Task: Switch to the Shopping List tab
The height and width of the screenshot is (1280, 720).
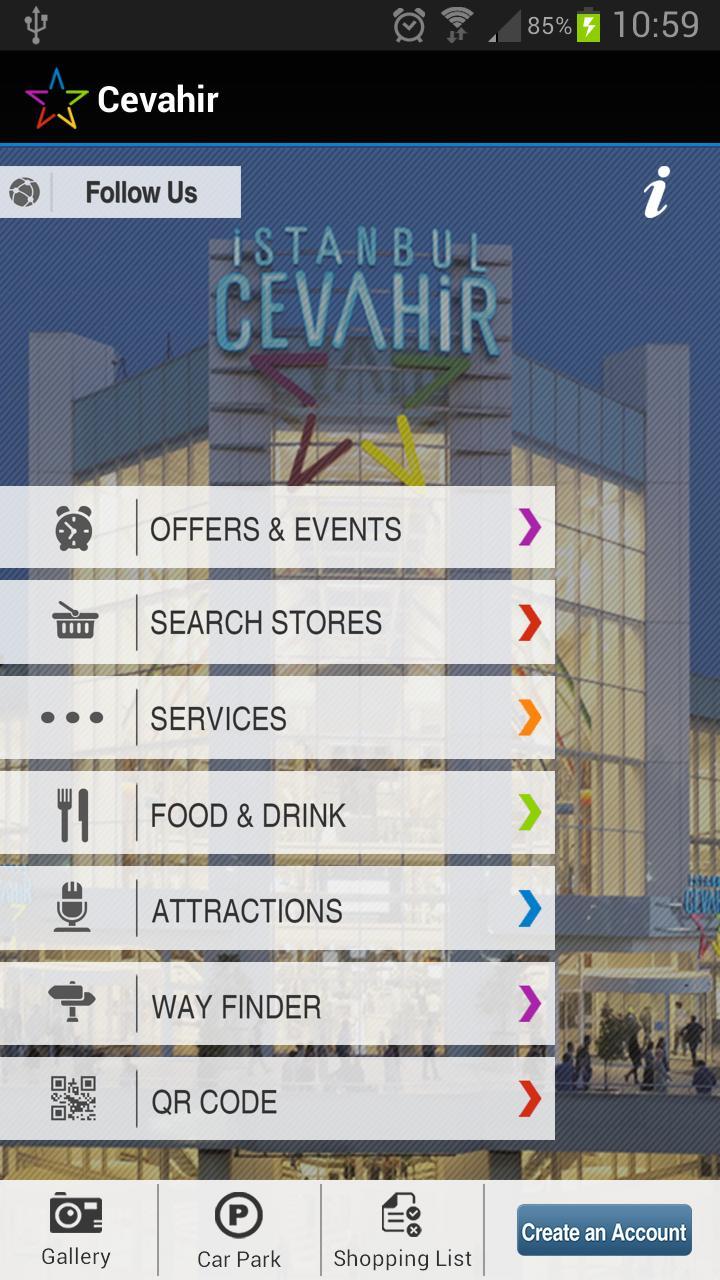Action: [x=403, y=1230]
